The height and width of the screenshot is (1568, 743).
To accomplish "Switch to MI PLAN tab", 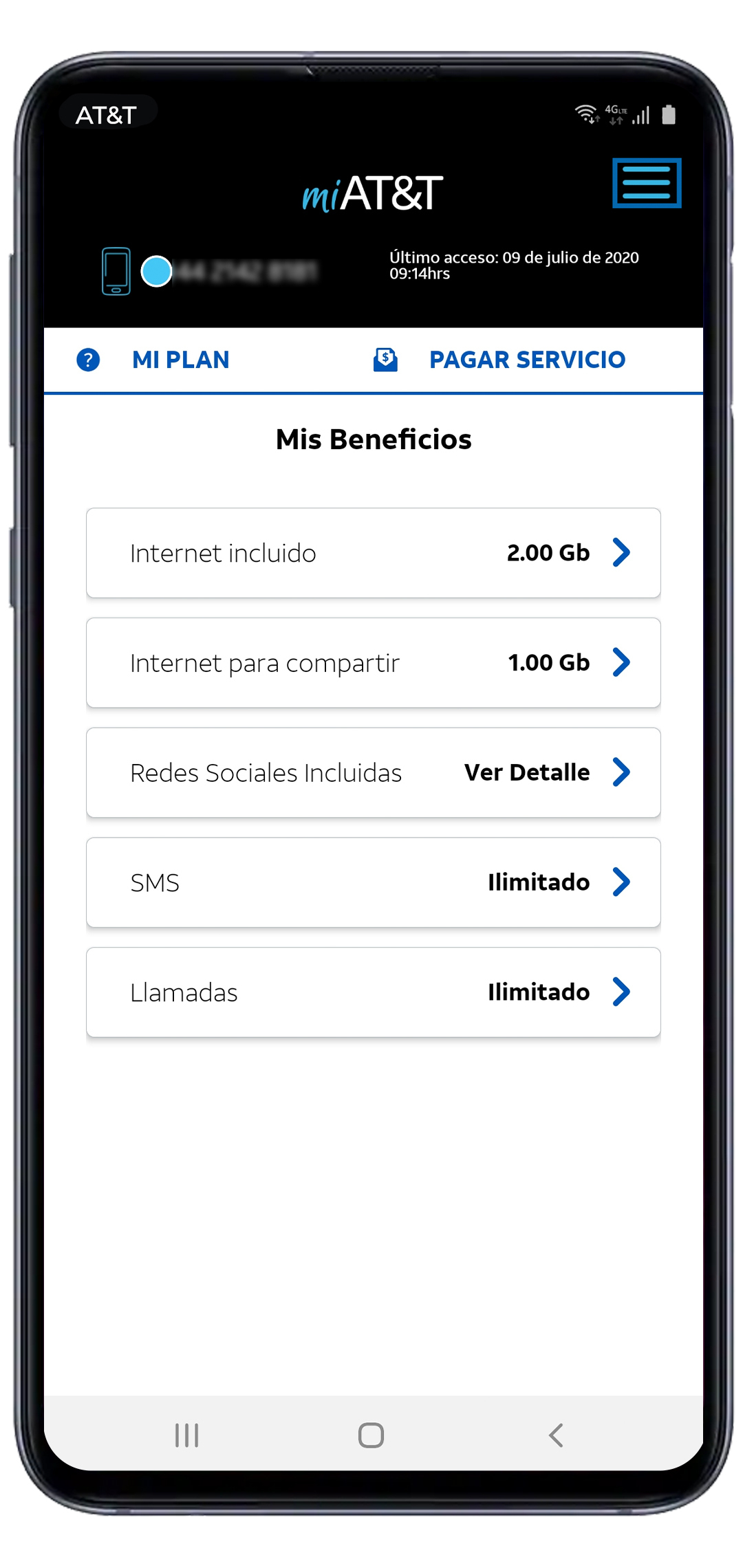I will (180, 360).
